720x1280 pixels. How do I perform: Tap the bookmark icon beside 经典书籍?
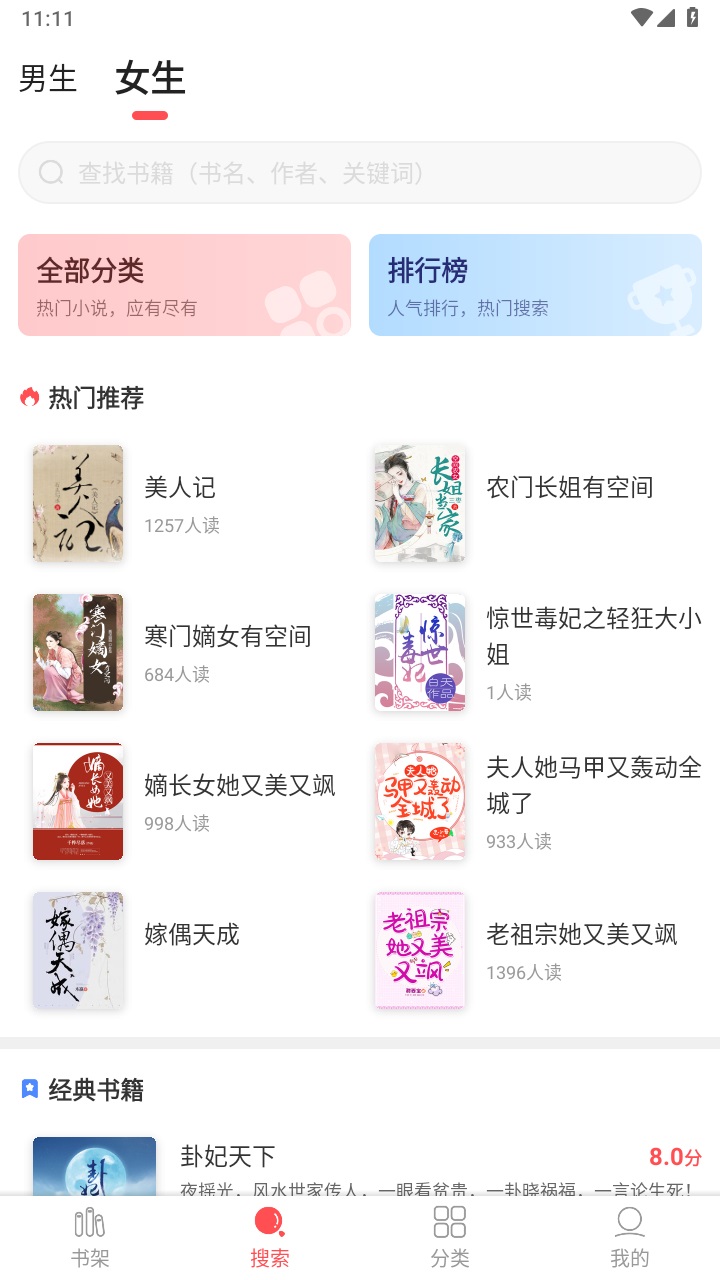[x=28, y=1090]
